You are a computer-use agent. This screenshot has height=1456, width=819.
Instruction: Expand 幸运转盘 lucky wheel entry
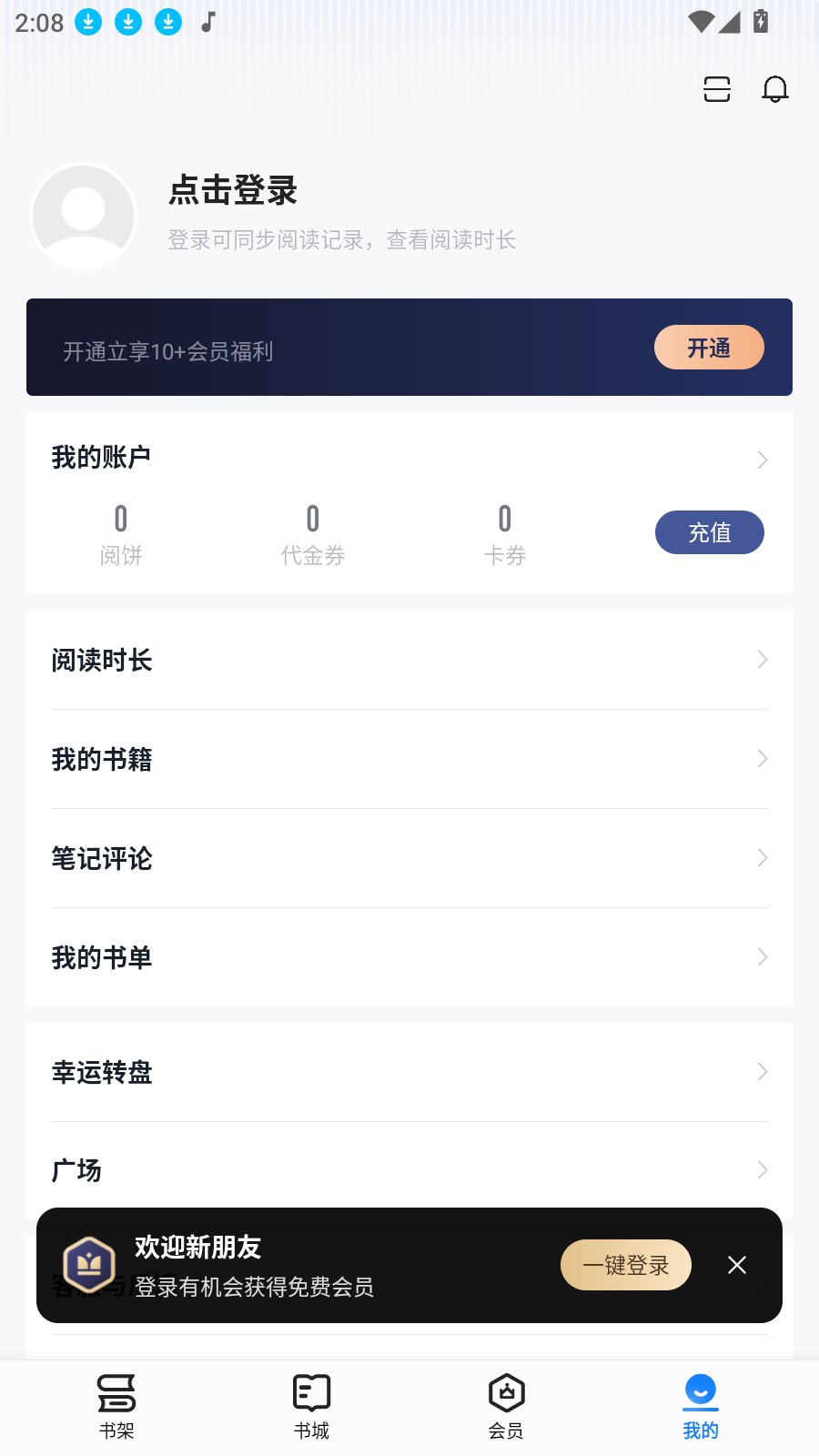point(763,1072)
